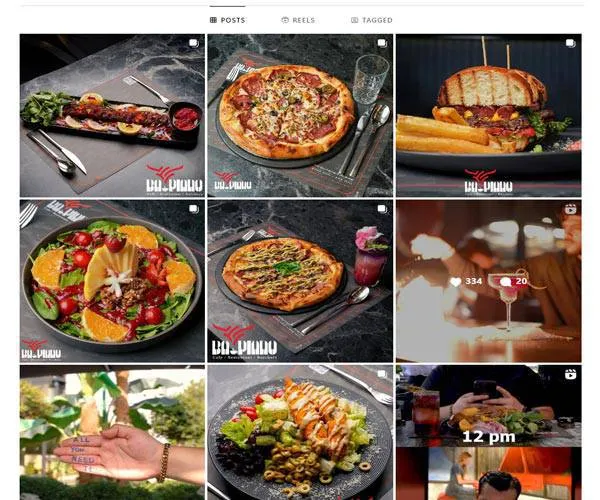Screen dimensions: 600x500
Task: Open the kebab platter post
Action: pyautogui.click(x=111, y=115)
